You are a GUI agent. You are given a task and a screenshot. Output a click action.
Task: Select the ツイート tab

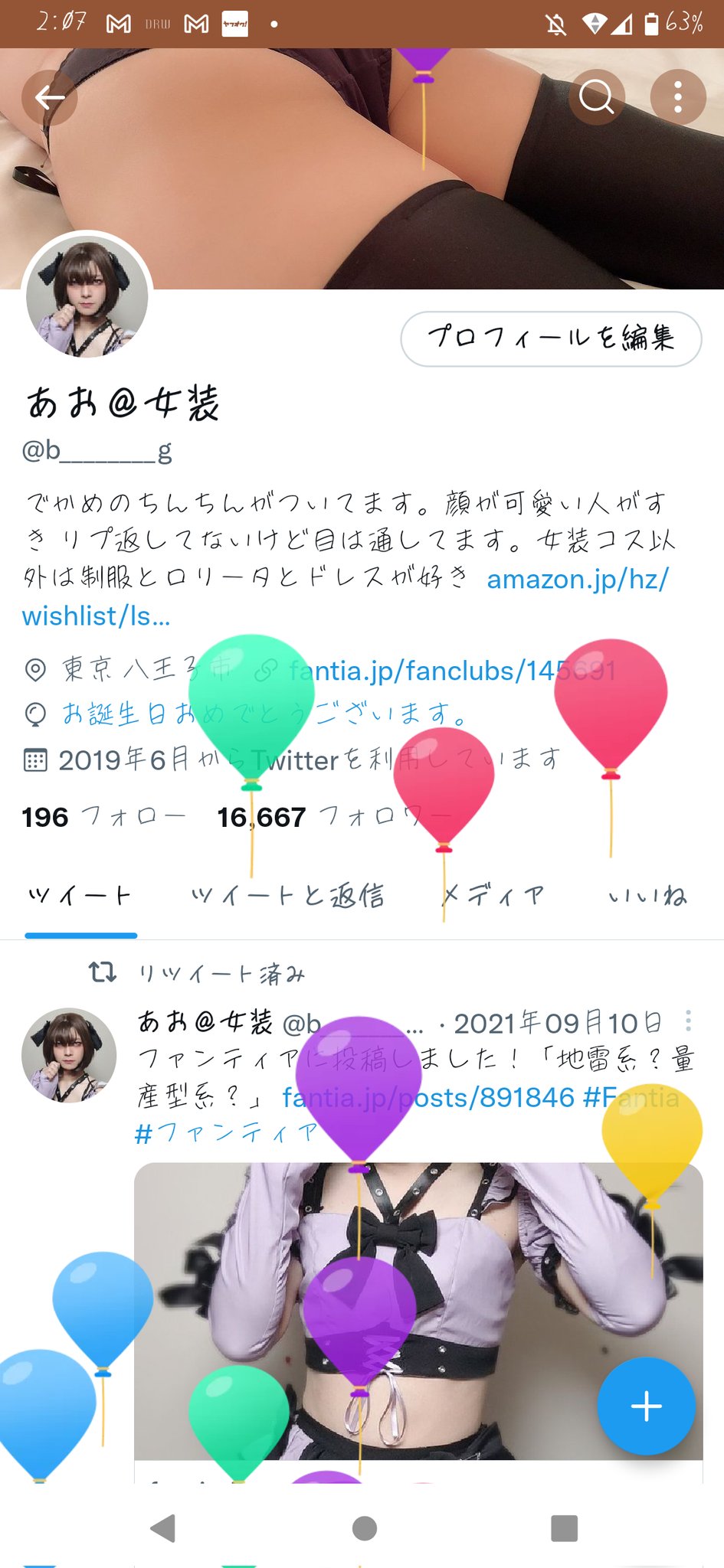tap(80, 896)
